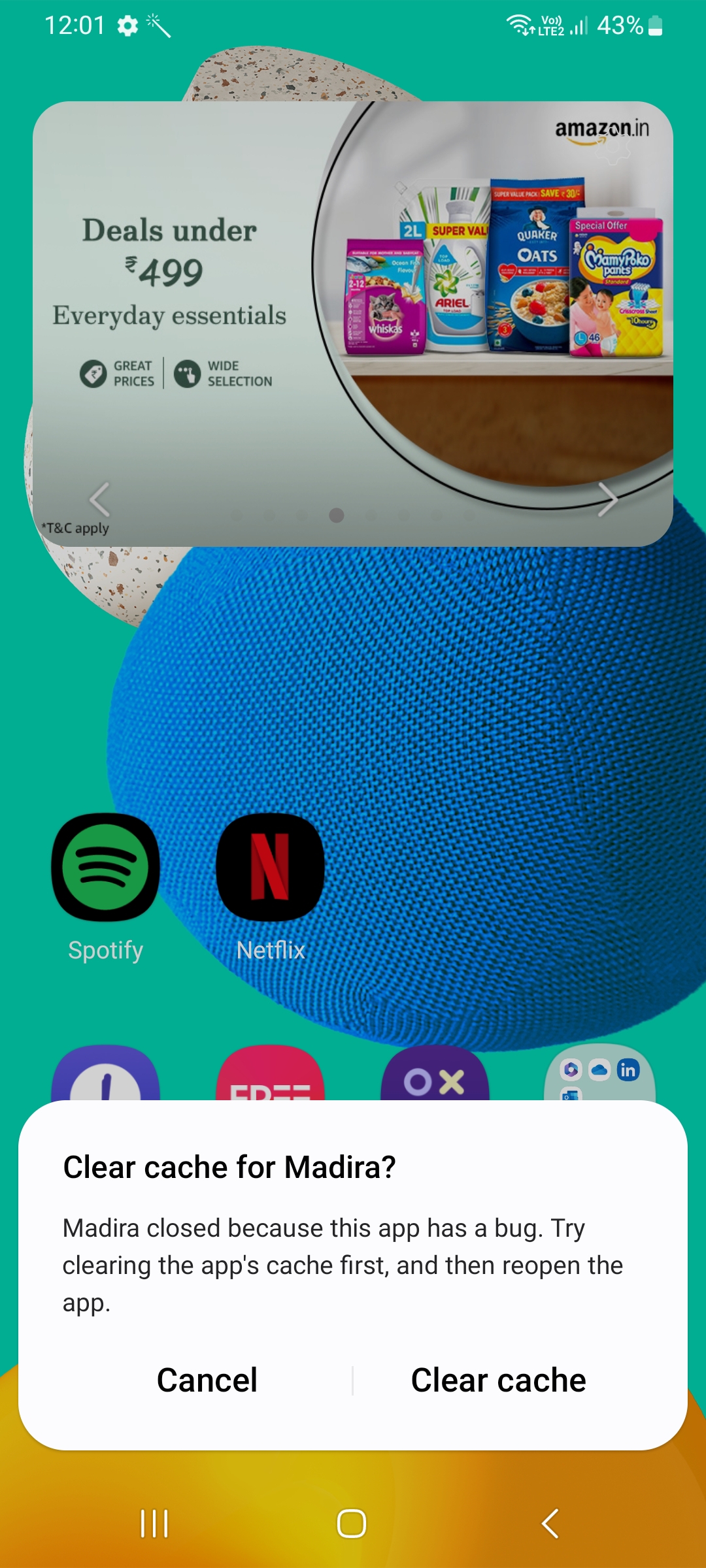The height and width of the screenshot is (1568, 706).
Task: Show the next Amazon deal banner
Action: (607, 500)
